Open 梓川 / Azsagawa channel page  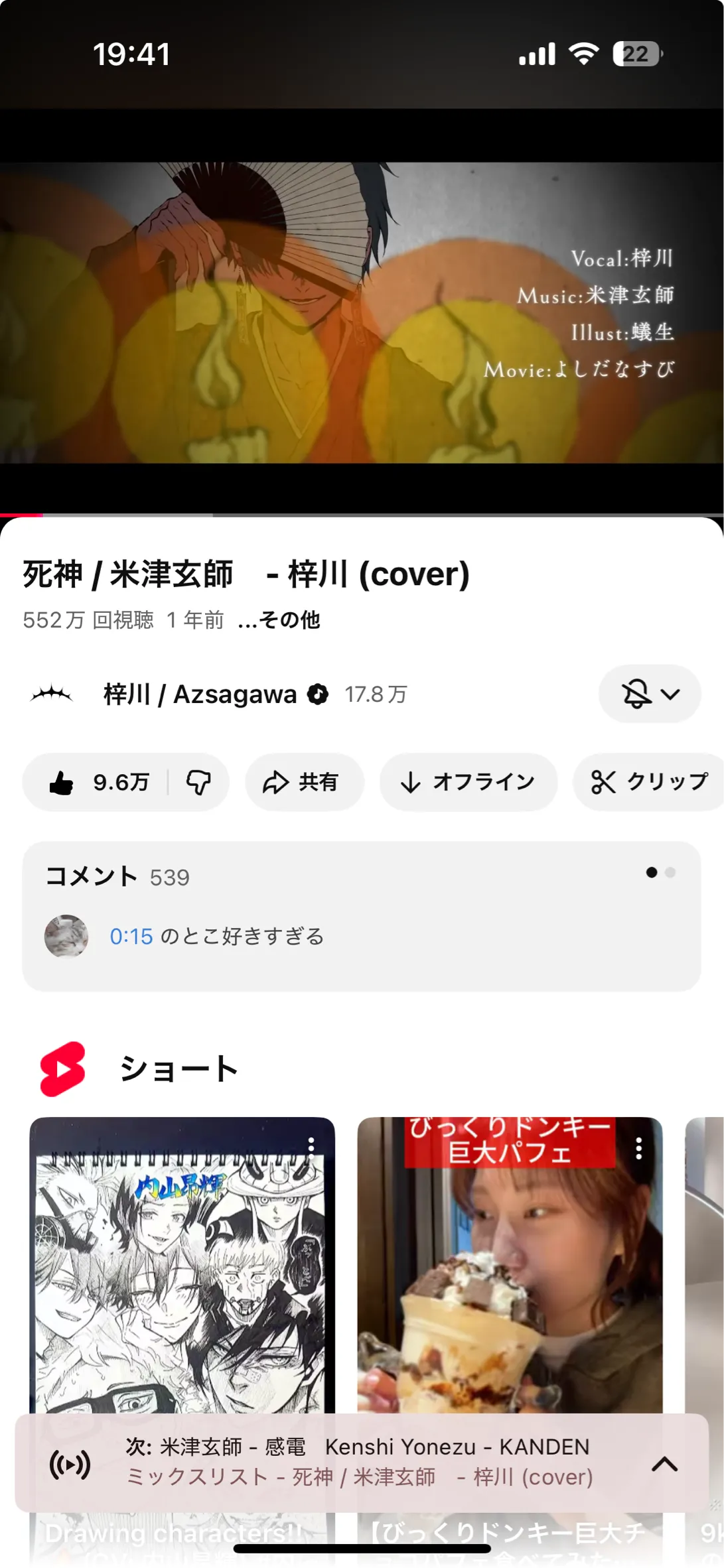[x=199, y=694]
